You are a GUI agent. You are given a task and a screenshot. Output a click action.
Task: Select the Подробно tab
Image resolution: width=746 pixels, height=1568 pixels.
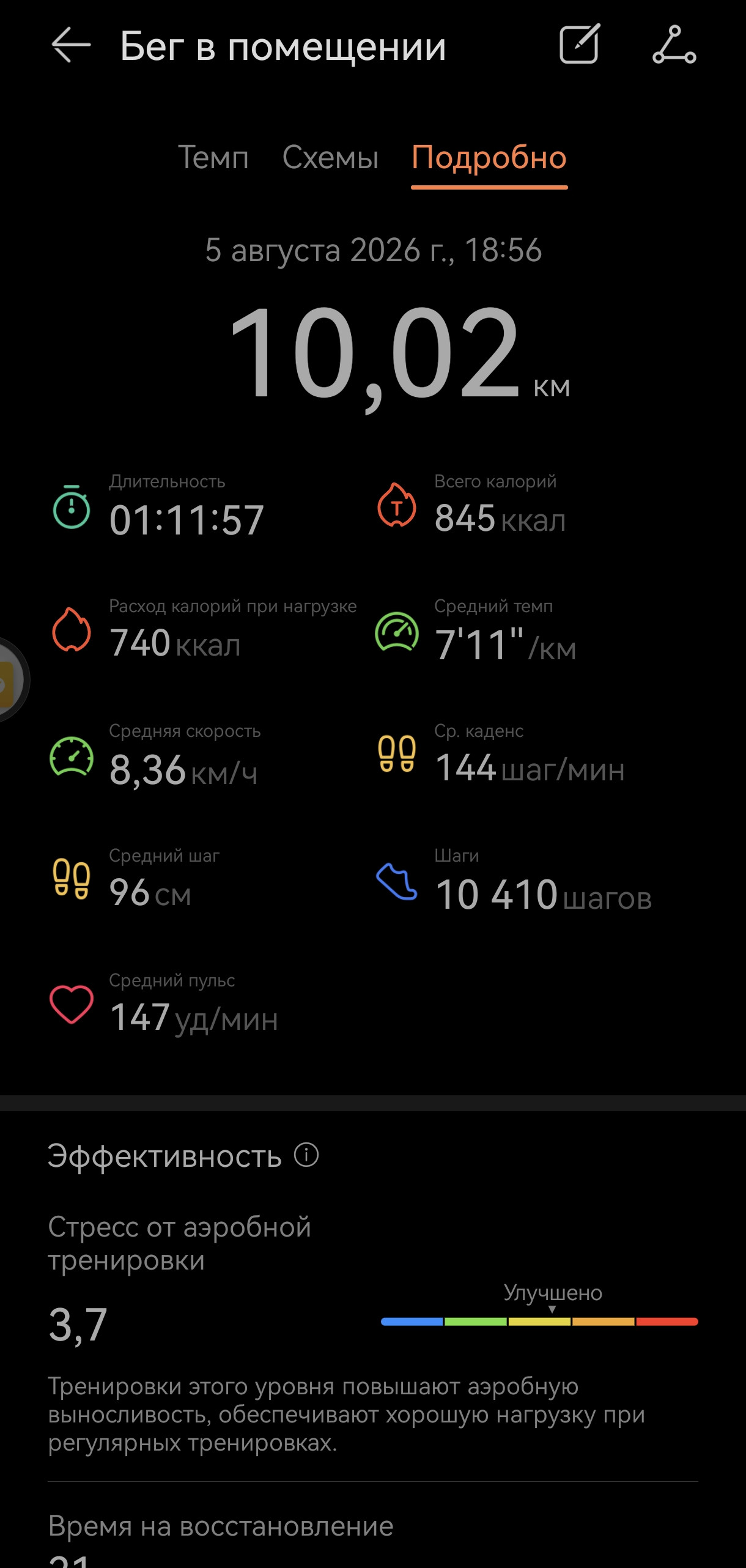pyautogui.click(x=489, y=159)
